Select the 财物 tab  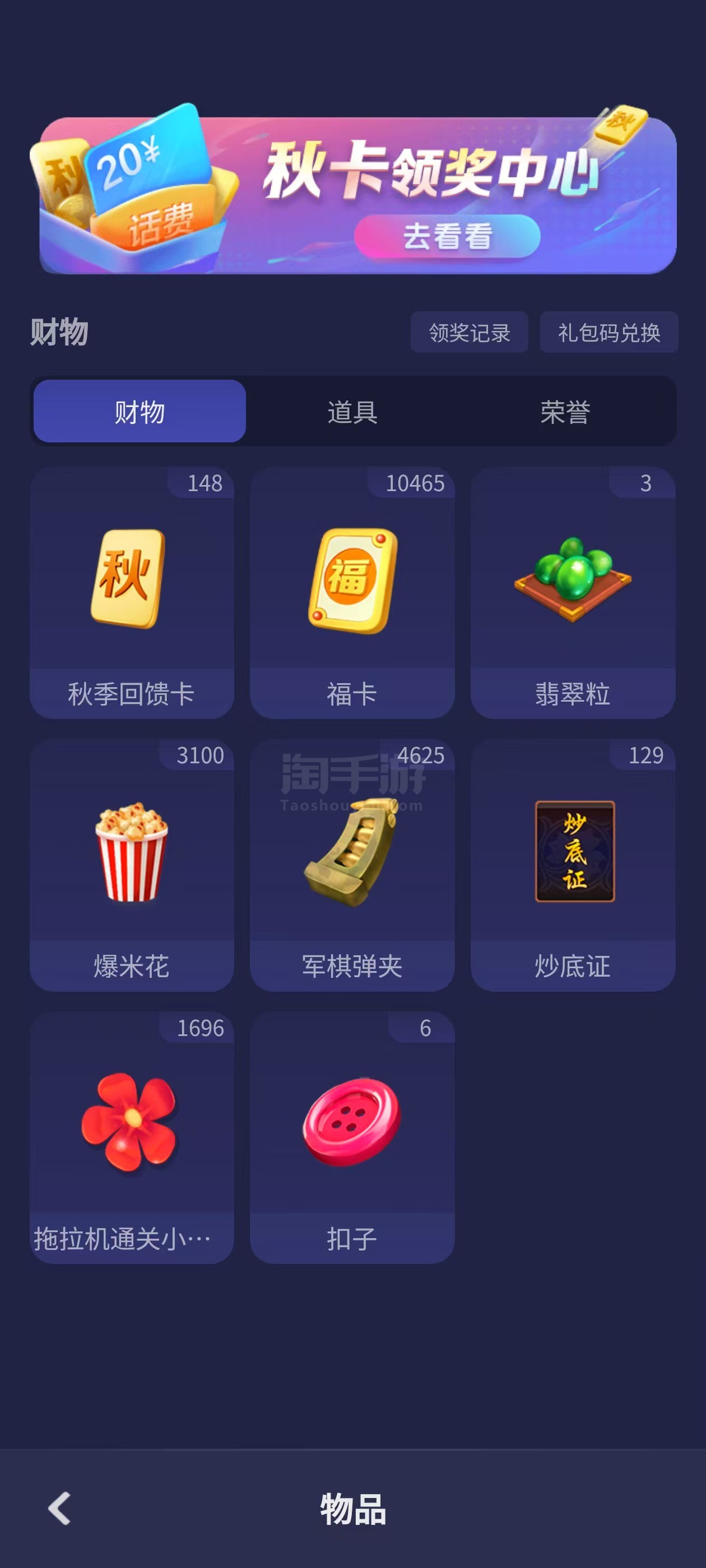click(140, 412)
